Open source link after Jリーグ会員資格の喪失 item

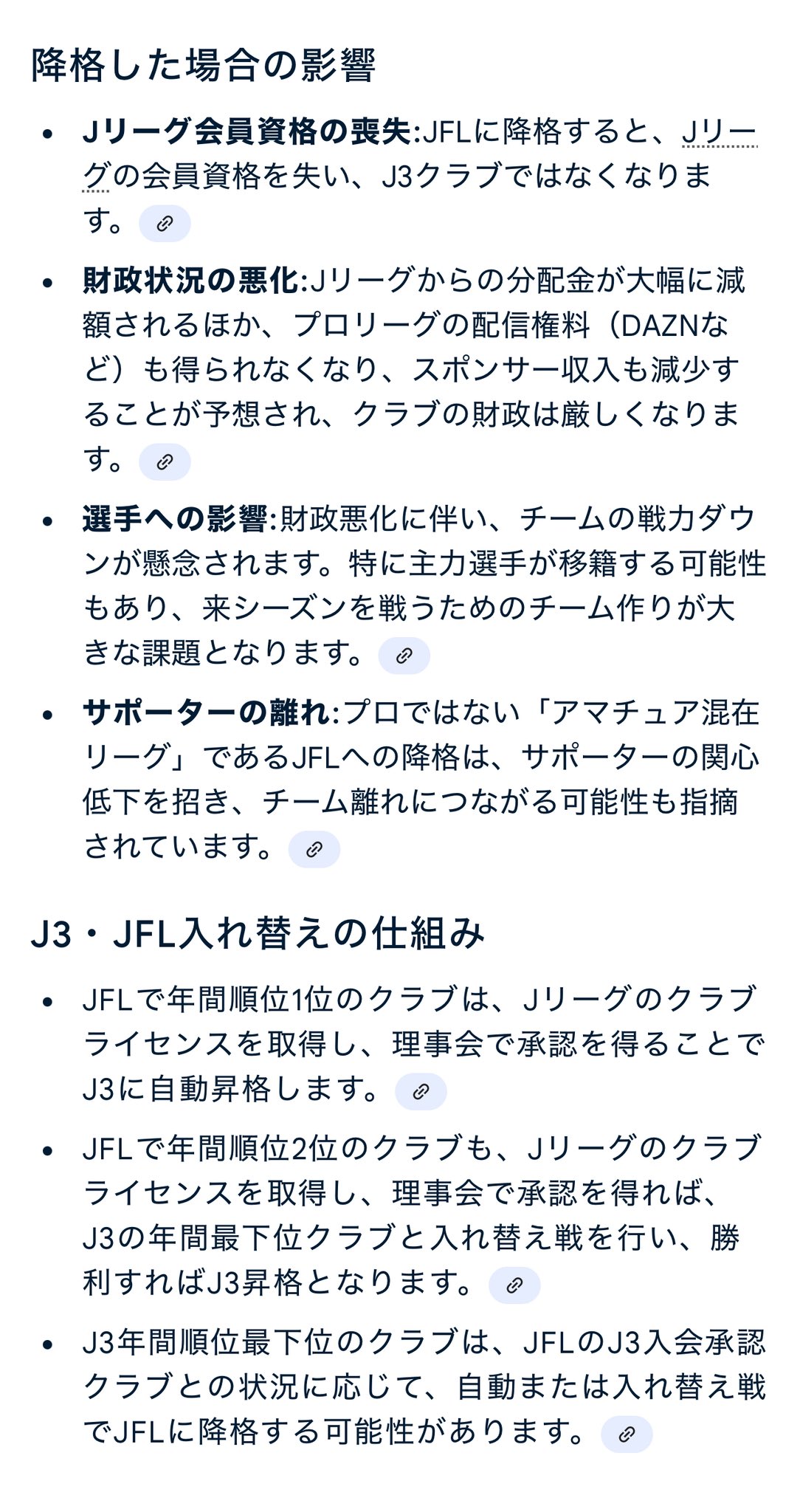[x=165, y=224]
